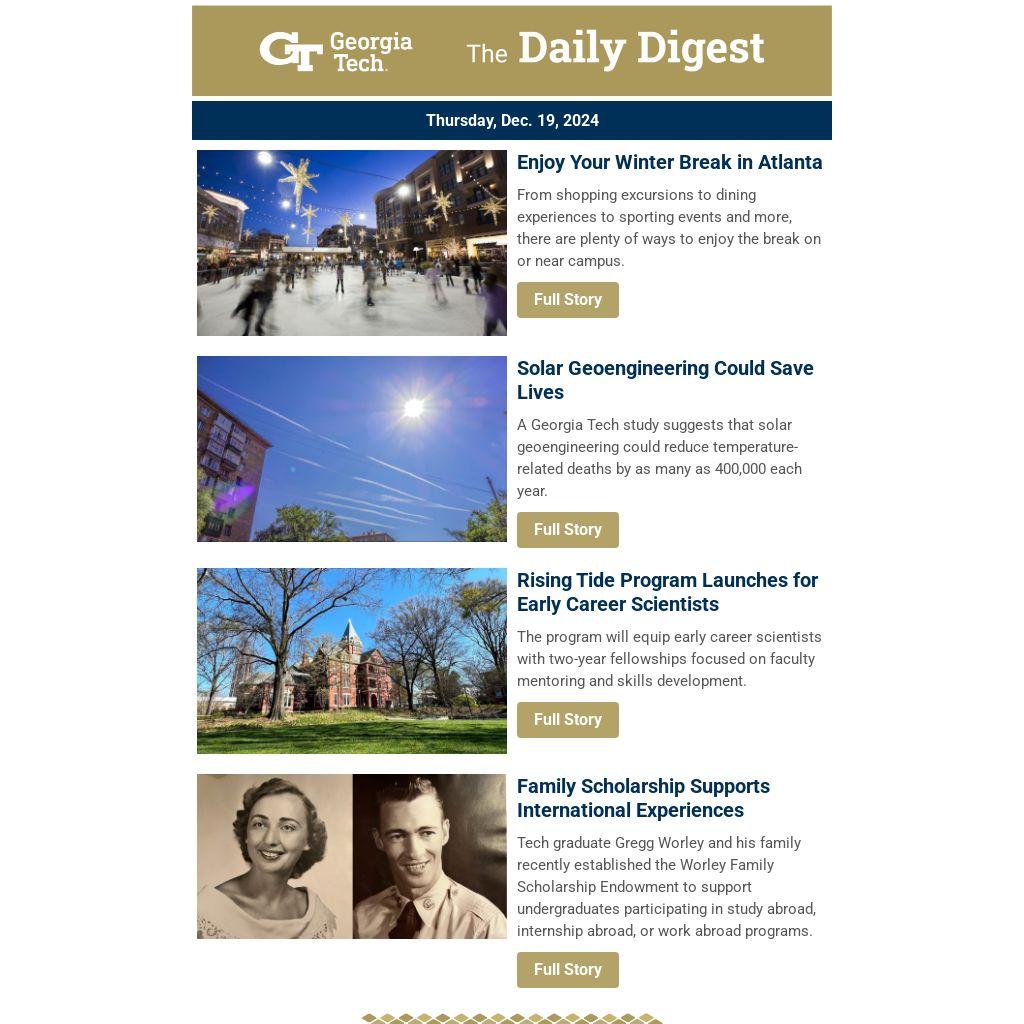Image resolution: width=1024 pixels, height=1024 pixels.
Task: Tap the sunny sky contrails photo
Action: 351,449
